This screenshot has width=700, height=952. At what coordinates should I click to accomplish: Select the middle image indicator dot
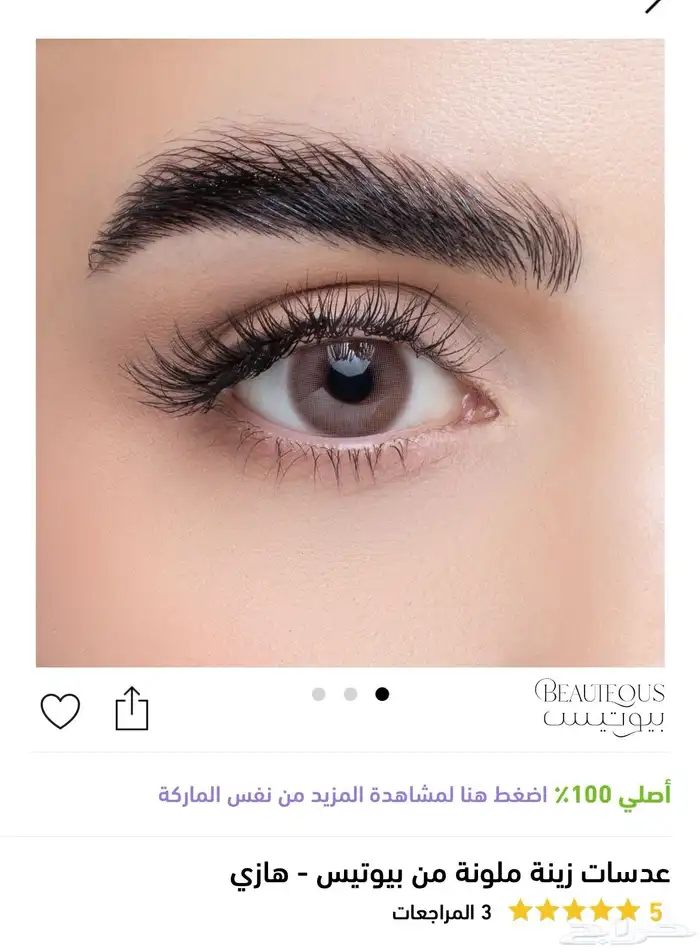click(x=350, y=694)
